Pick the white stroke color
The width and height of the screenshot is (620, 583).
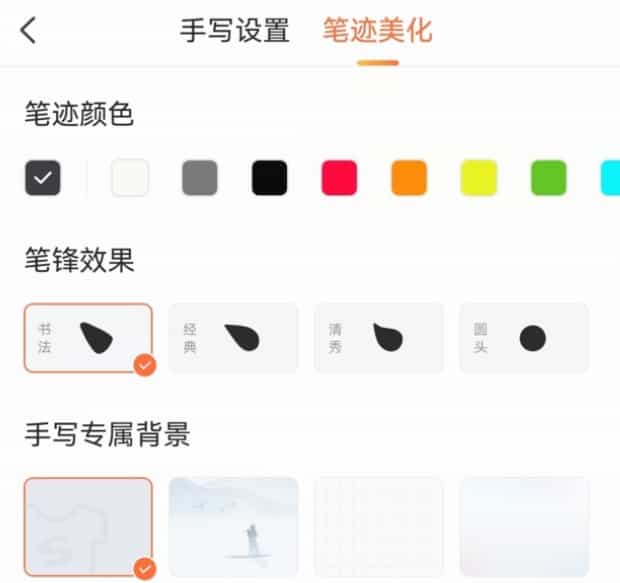(x=130, y=178)
